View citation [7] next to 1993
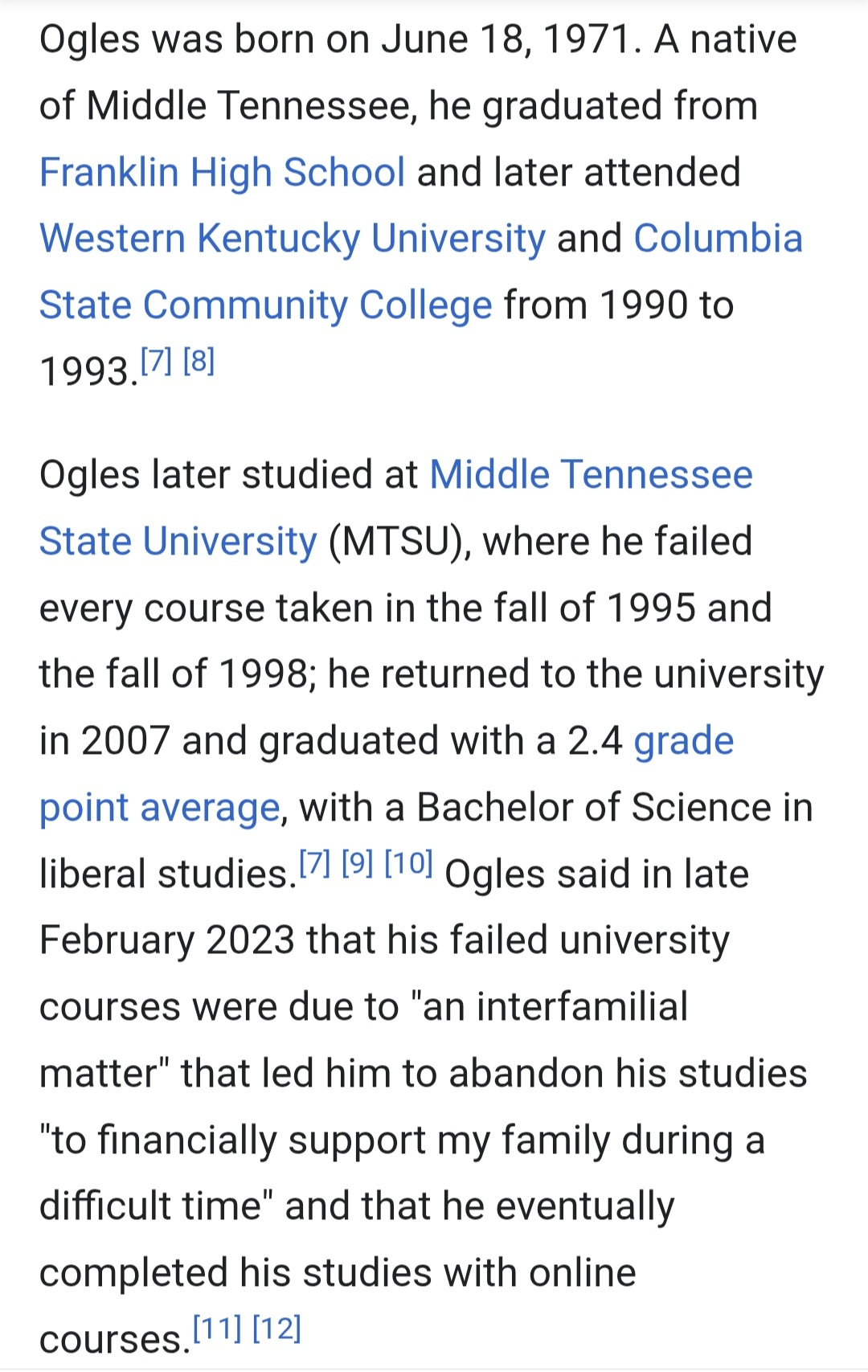 (156, 362)
